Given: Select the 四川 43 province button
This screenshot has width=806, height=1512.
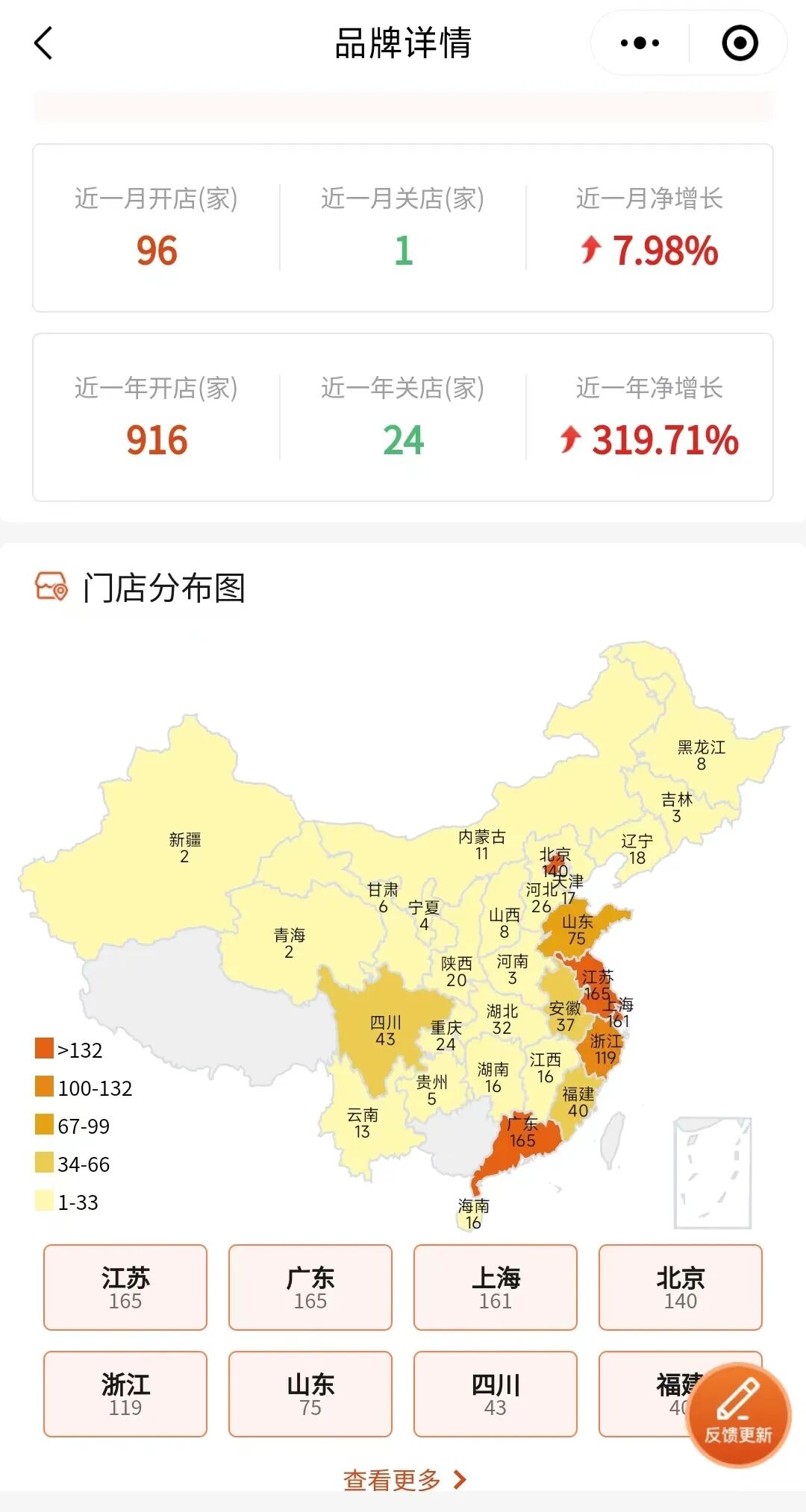Looking at the screenshot, I should coord(496,1394).
